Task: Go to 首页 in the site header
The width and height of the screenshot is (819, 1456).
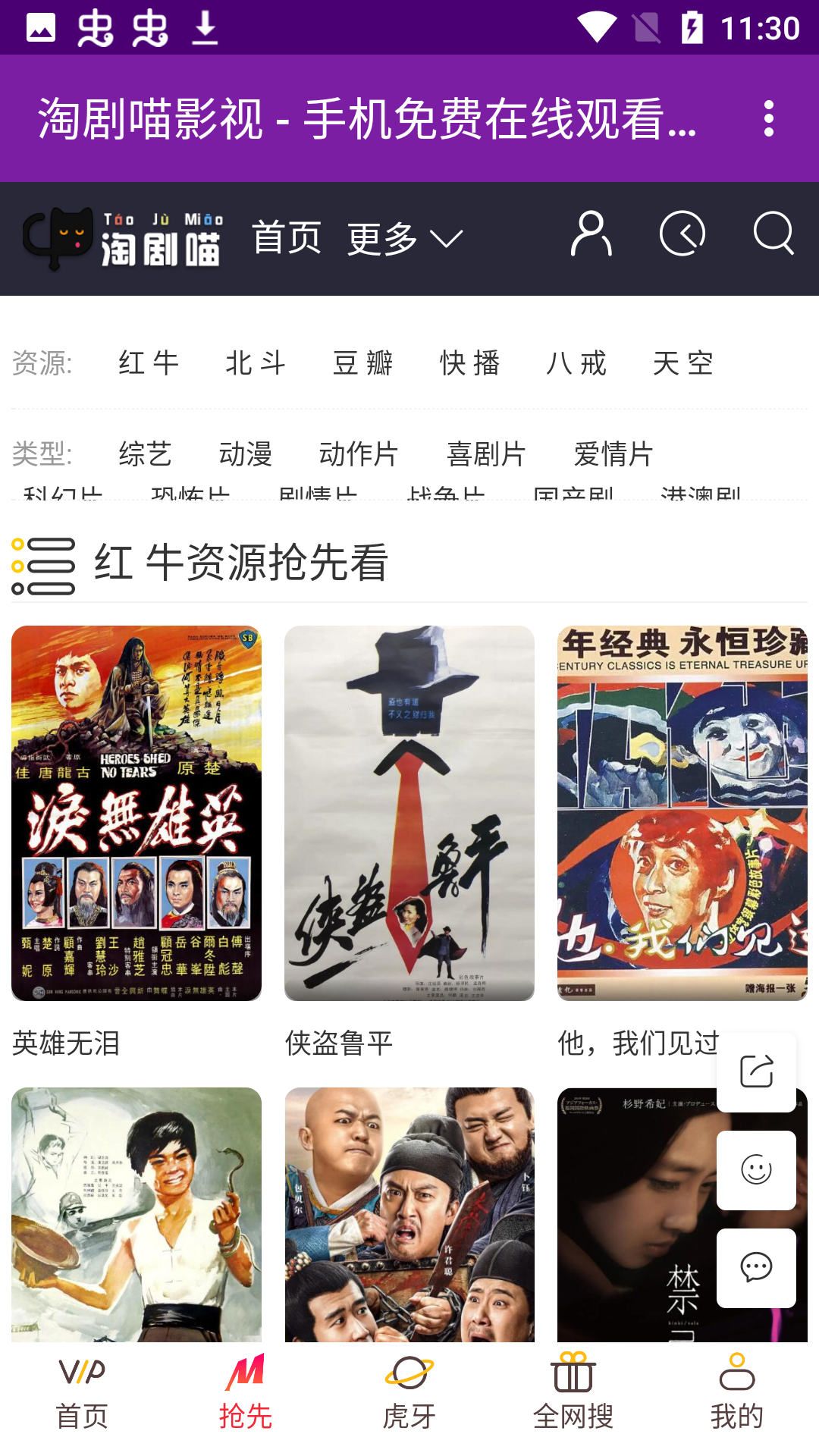Action: point(287,238)
